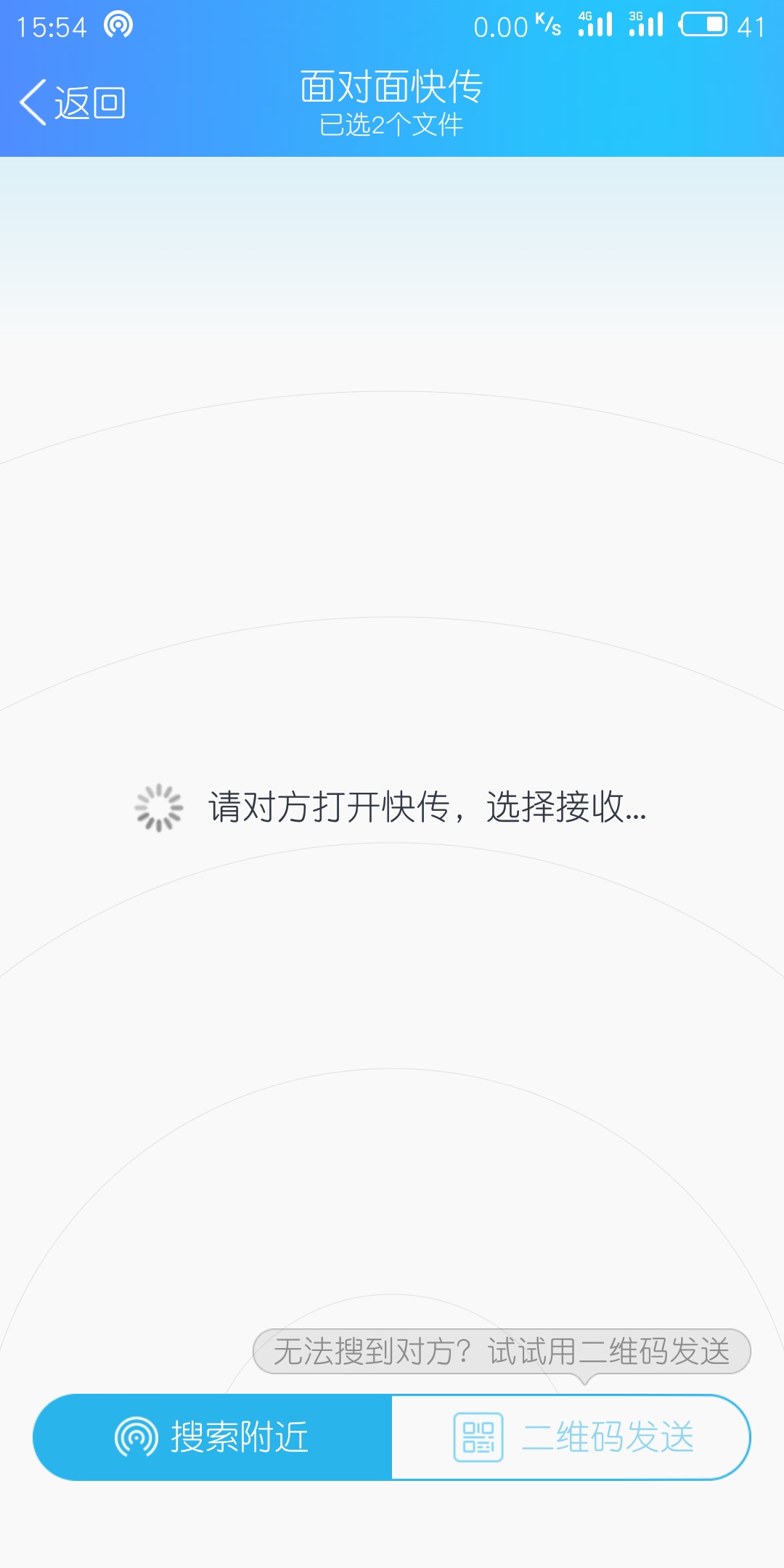Switch to 二维码发送 mode
The height and width of the screenshot is (1568, 784).
[x=571, y=1437]
